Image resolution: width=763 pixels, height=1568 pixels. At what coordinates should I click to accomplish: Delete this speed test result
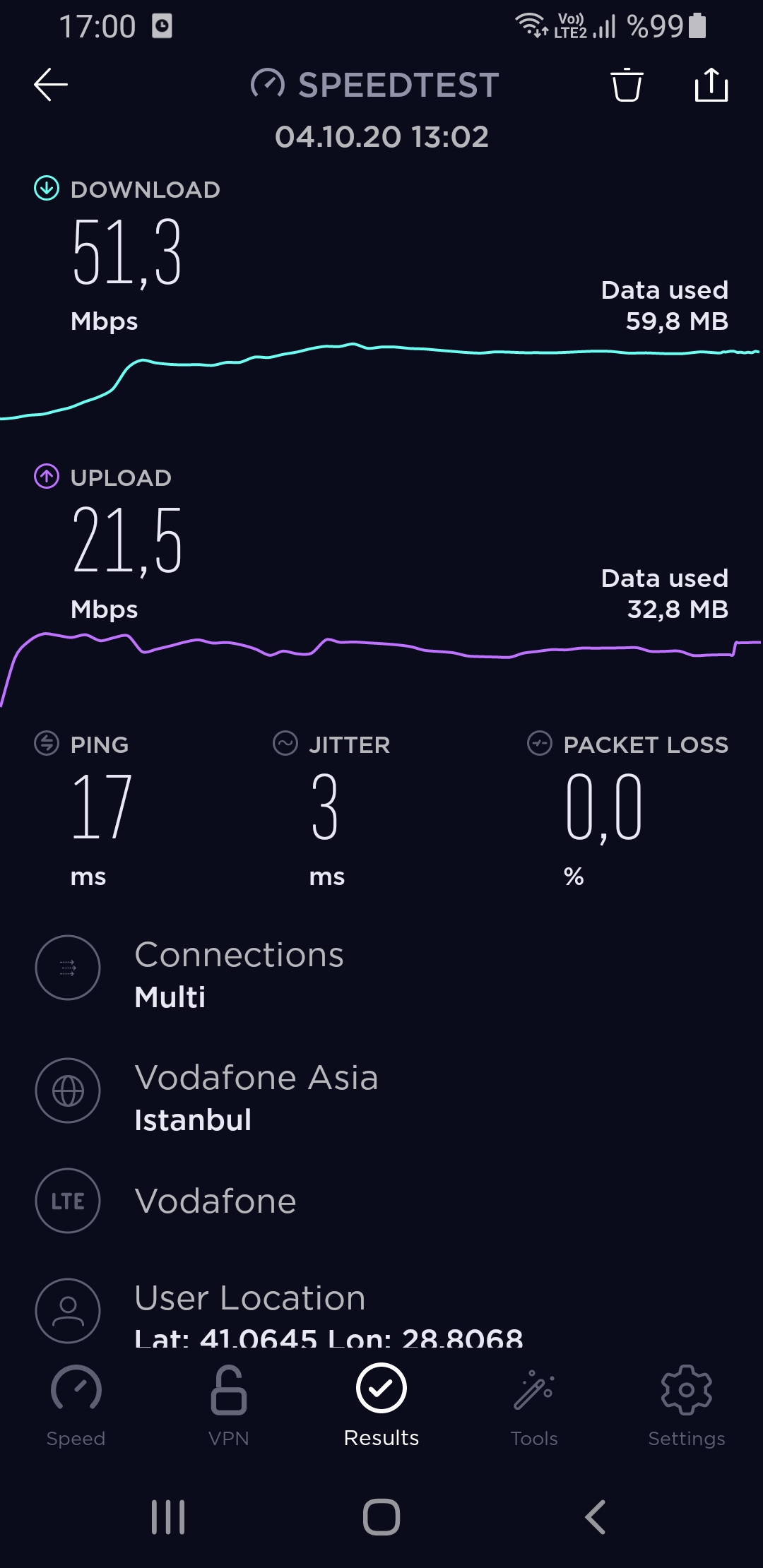pos(627,85)
